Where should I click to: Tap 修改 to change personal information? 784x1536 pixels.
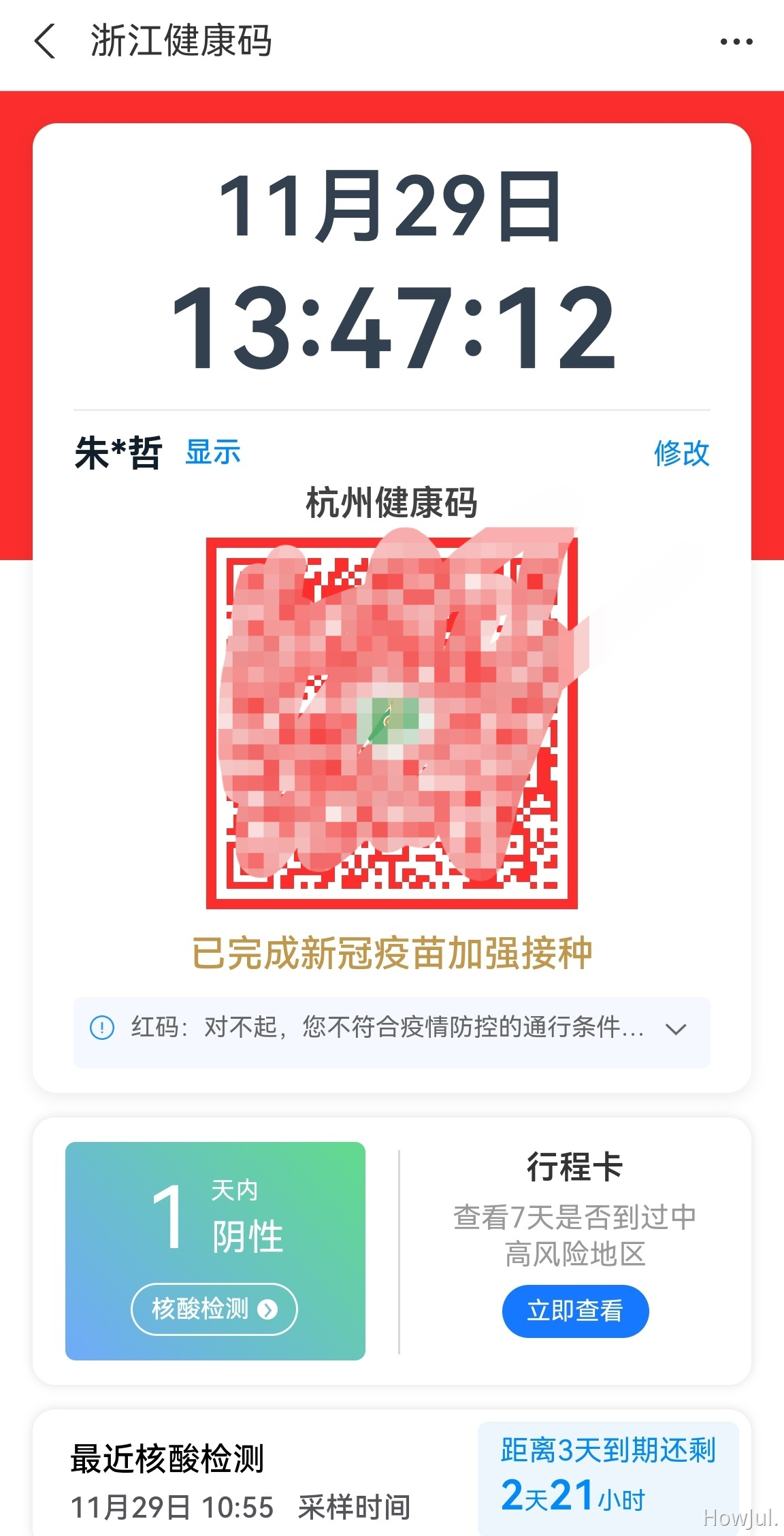click(683, 452)
